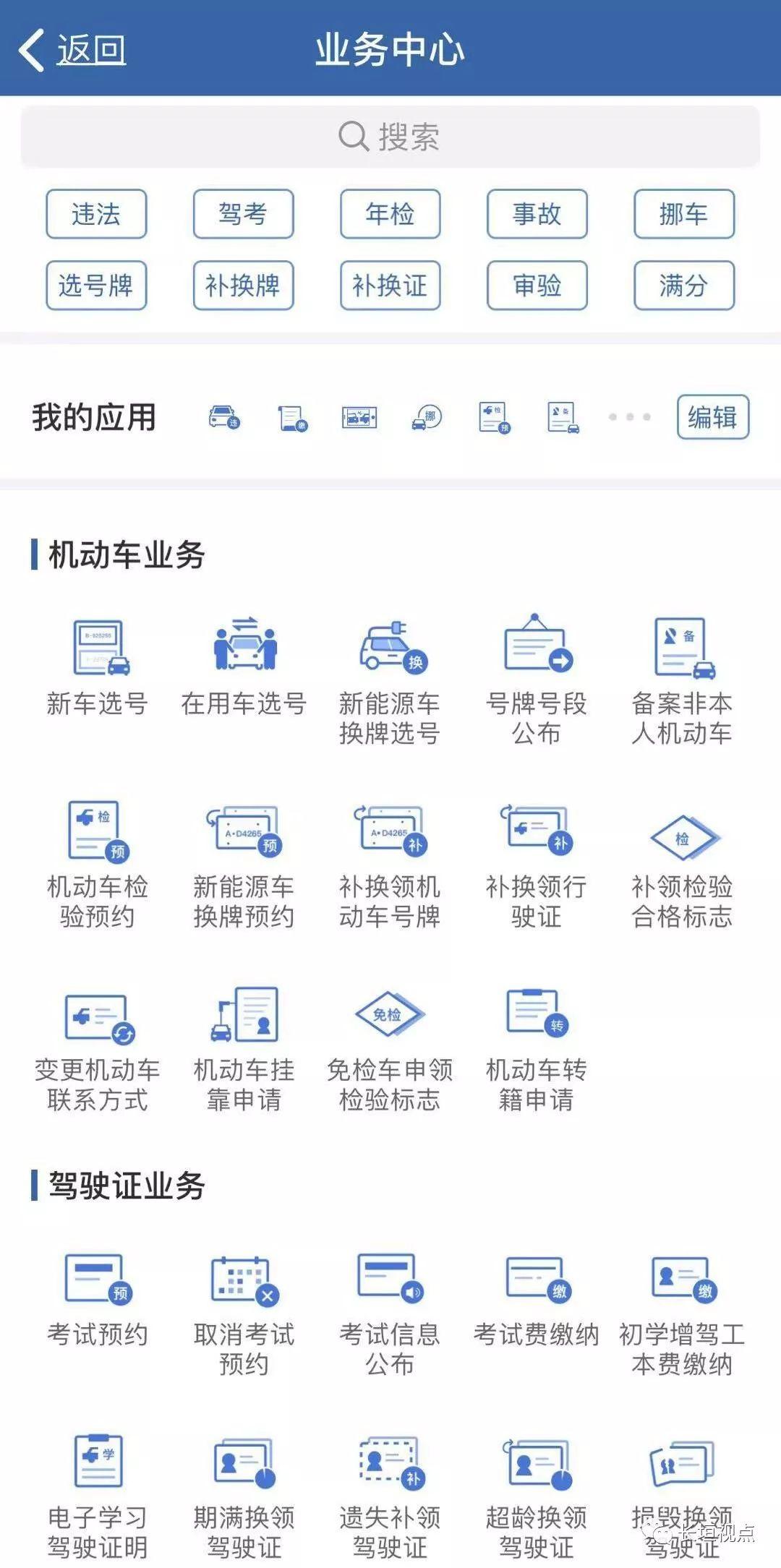Open the 搜索 search box
The width and height of the screenshot is (781, 1568).
(x=390, y=137)
